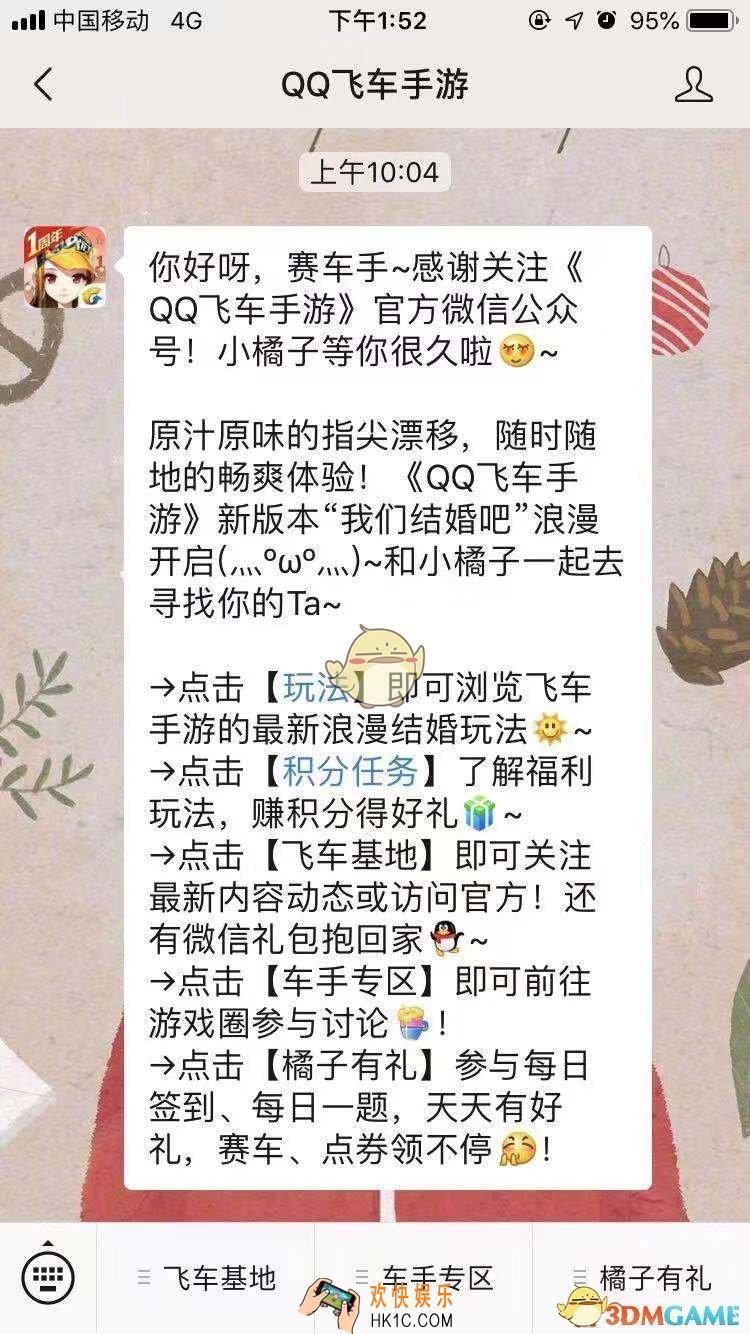The height and width of the screenshot is (1334, 750).
Task: Open the account profile icon
Action: pyautogui.click(x=693, y=85)
